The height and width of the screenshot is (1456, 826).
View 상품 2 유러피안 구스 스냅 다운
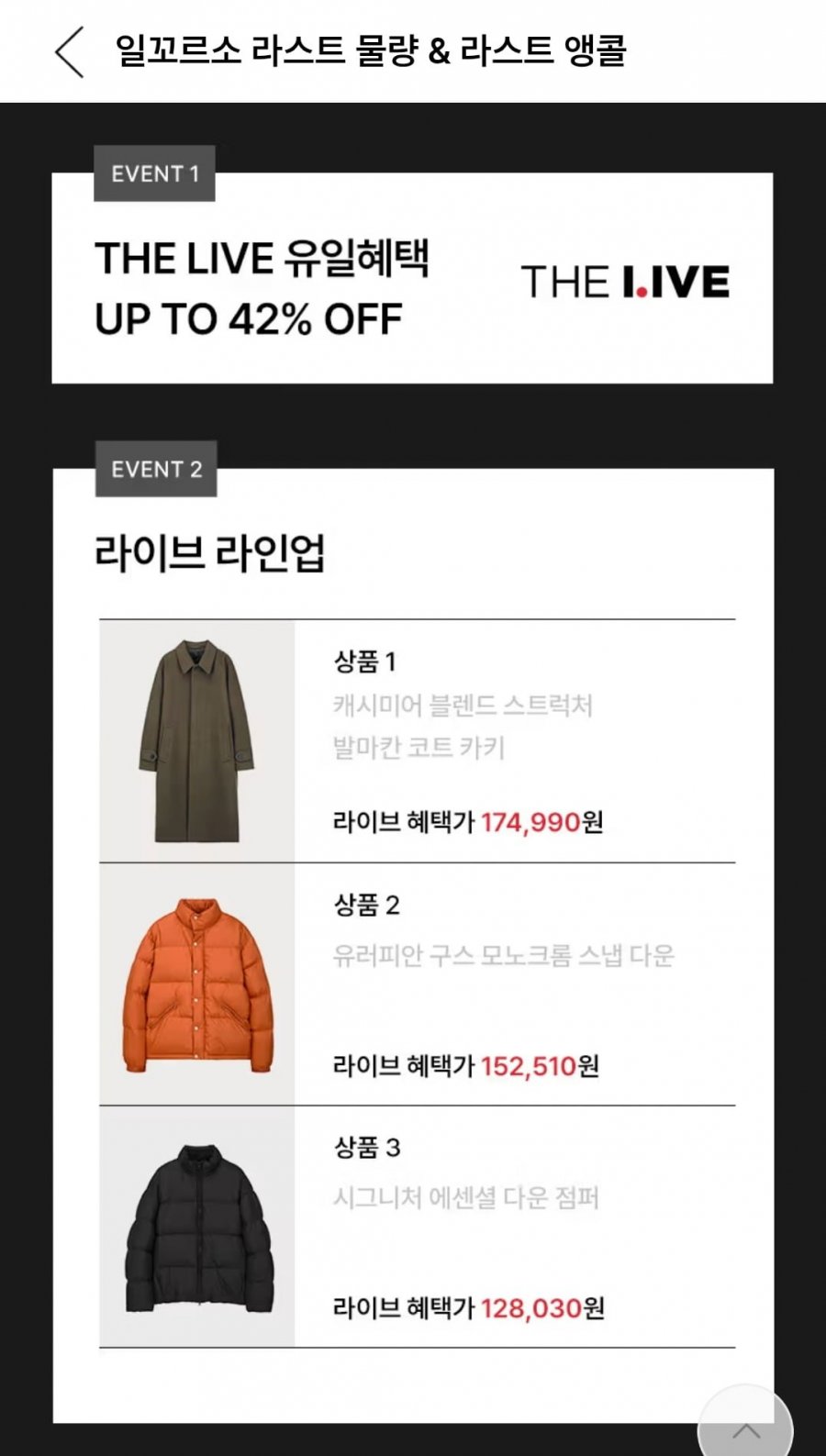coord(417,984)
